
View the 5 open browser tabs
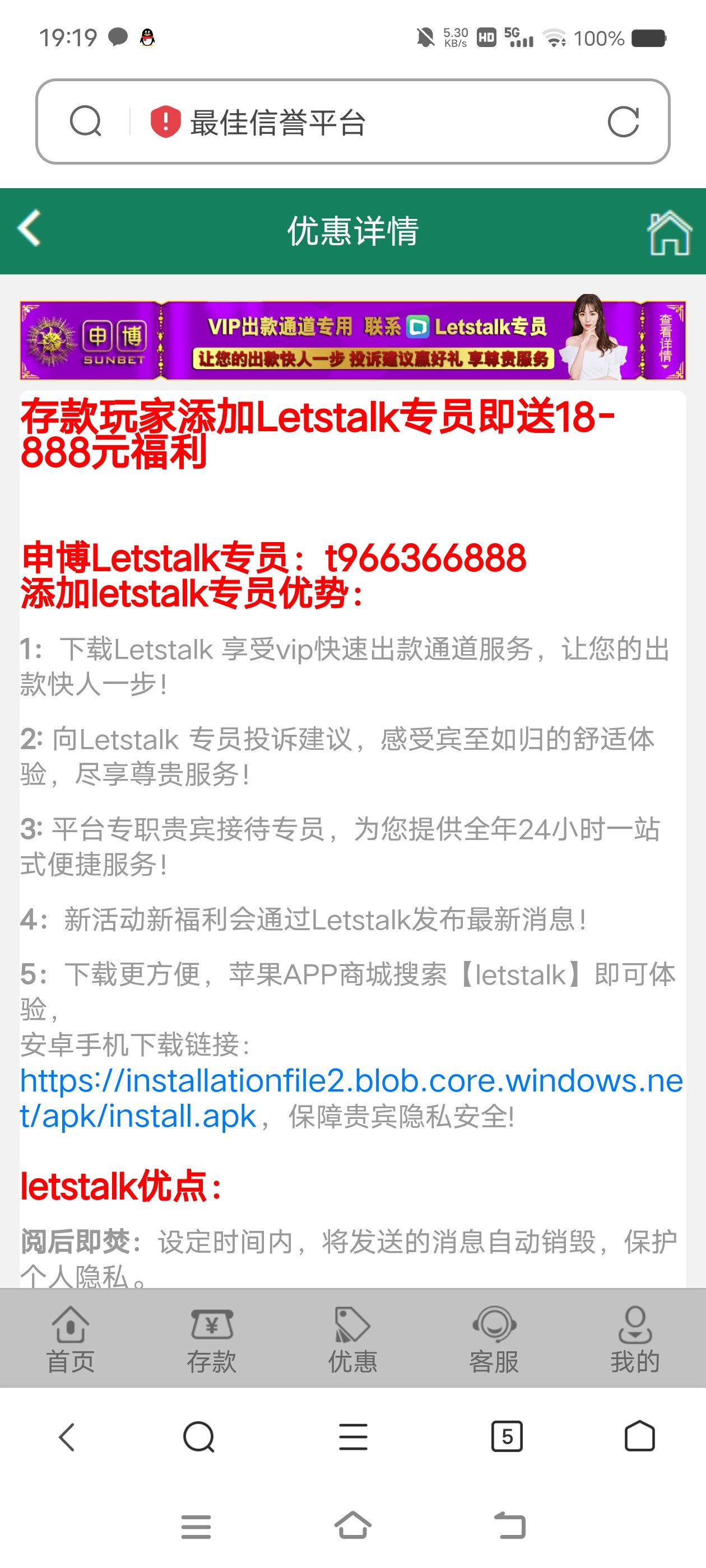click(x=507, y=1436)
